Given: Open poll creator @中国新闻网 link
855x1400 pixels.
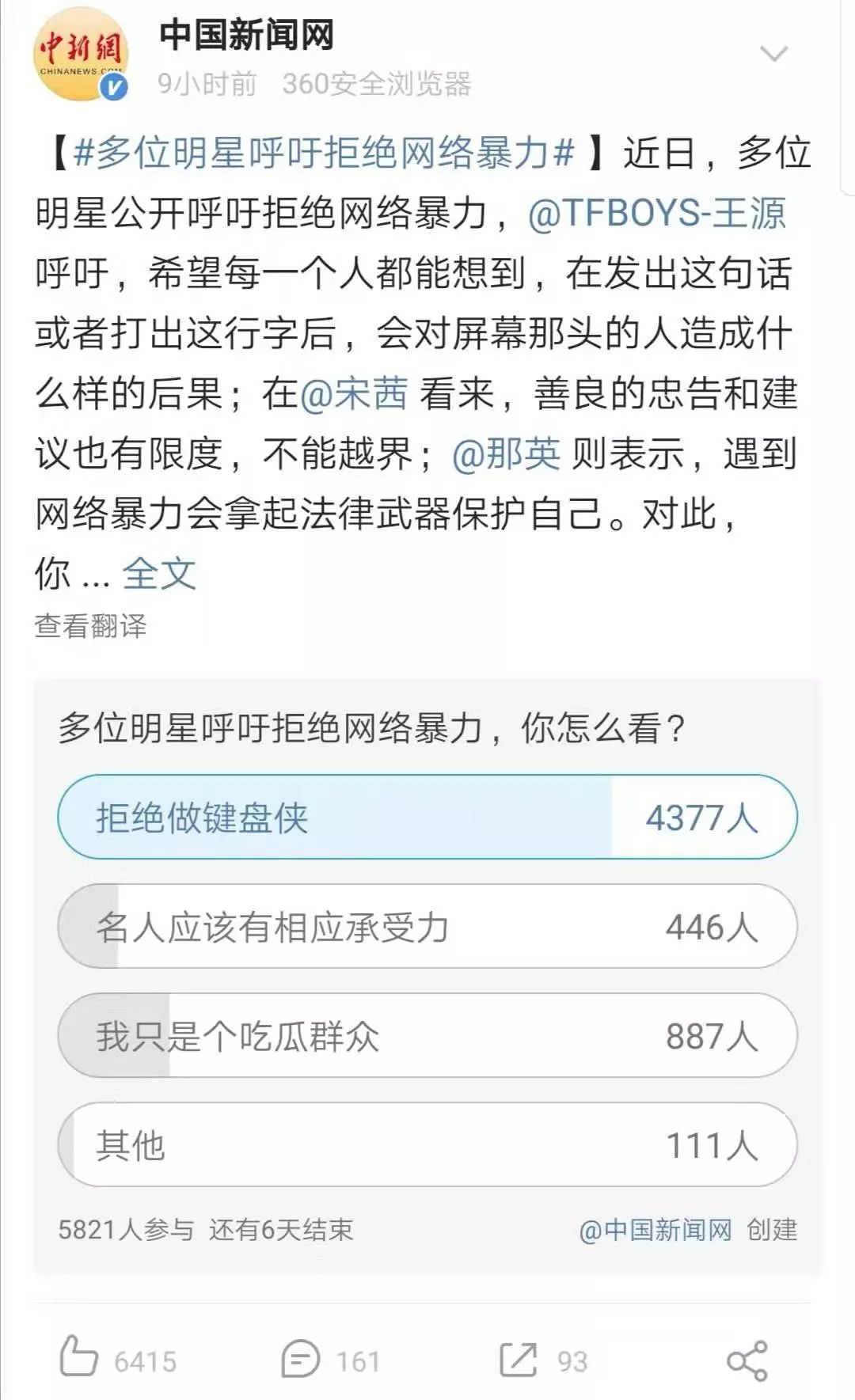Looking at the screenshot, I should pyautogui.click(x=655, y=1230).
